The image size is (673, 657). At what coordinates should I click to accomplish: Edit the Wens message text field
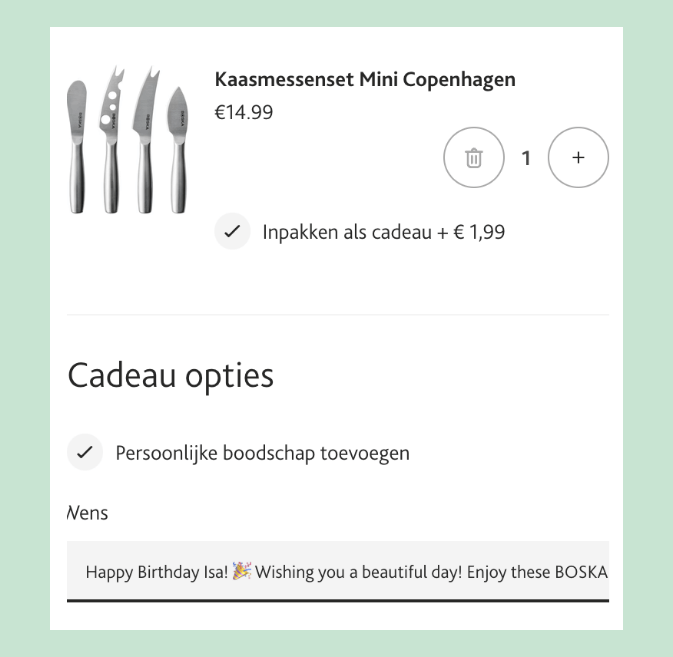tap(338, 571)
